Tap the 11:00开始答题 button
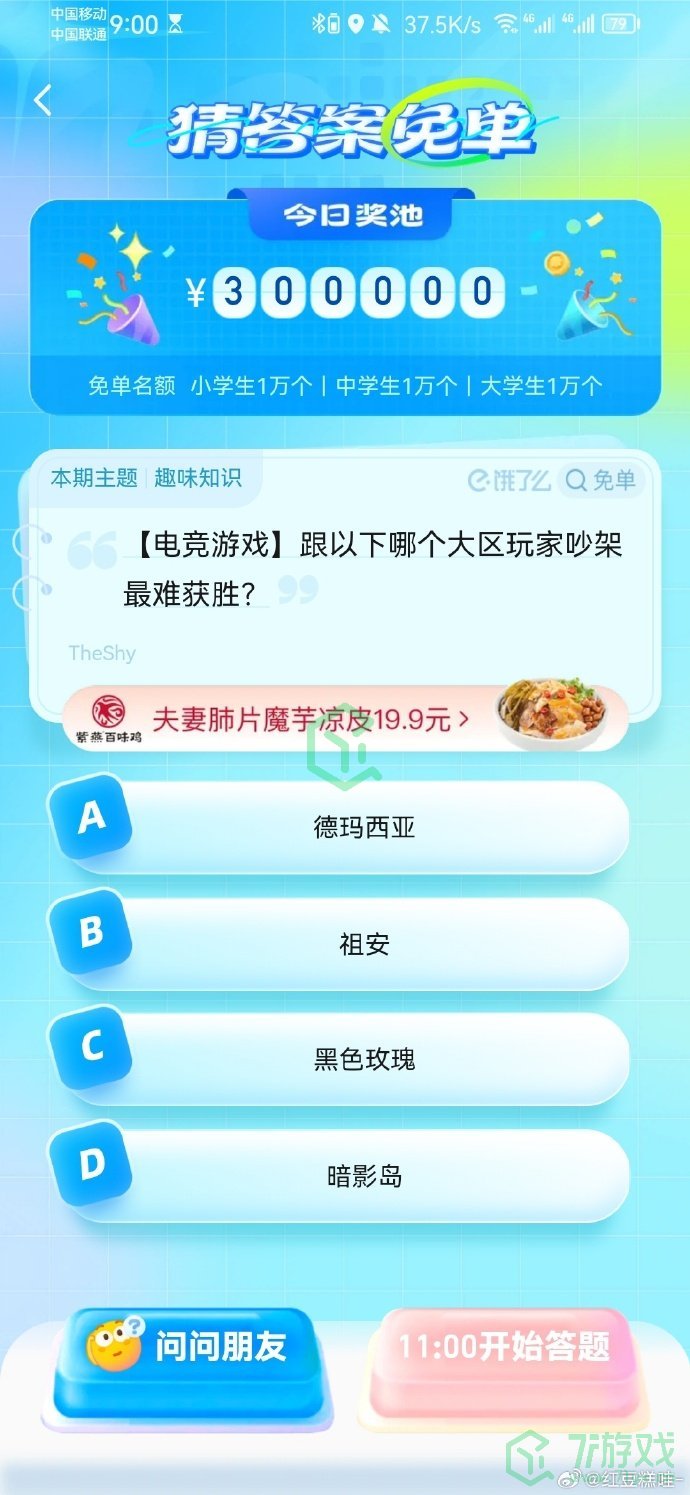 (503, 1348)
